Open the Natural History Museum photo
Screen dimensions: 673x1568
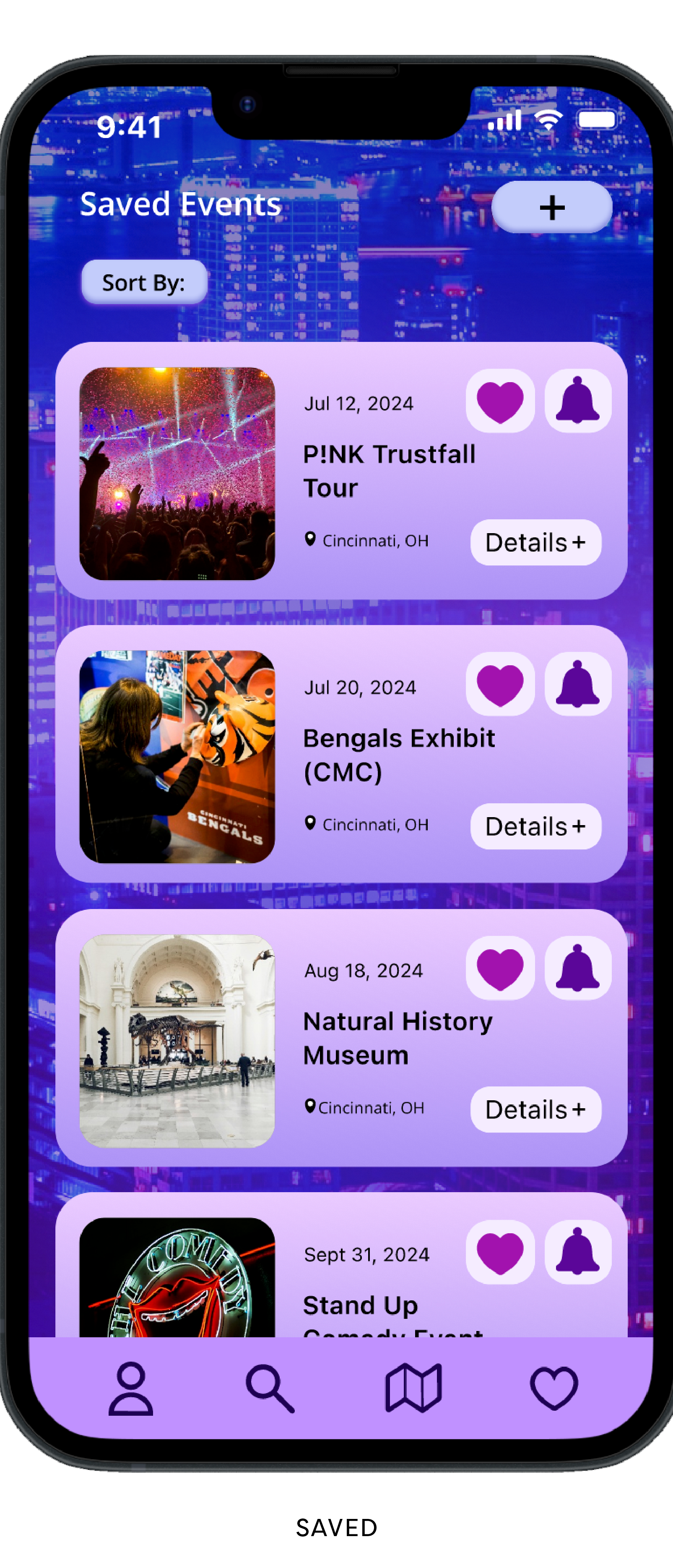pos(177,1040)
